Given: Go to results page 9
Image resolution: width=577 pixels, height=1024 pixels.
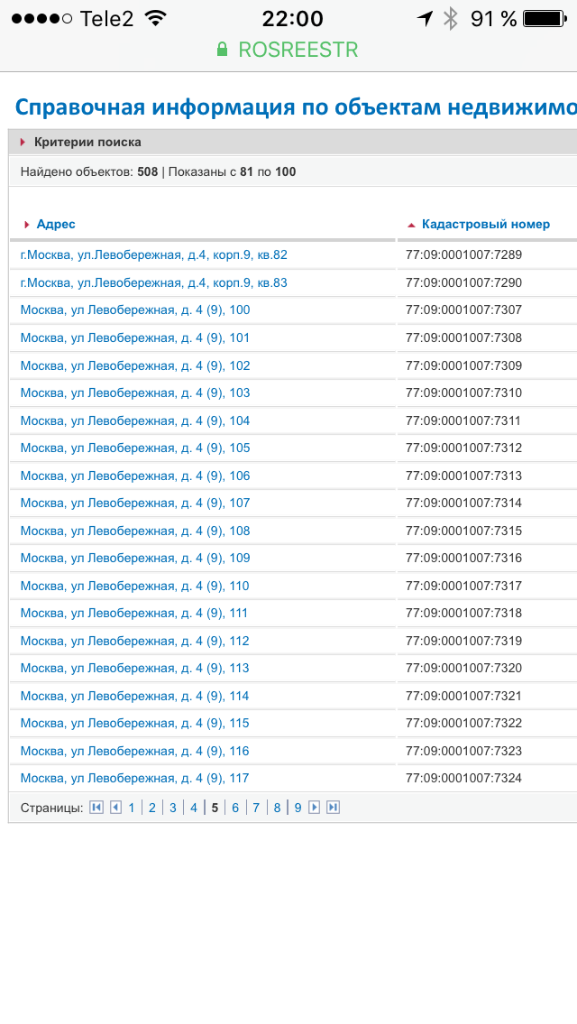Looking at the screenshot, I should (x=298, y=808).
